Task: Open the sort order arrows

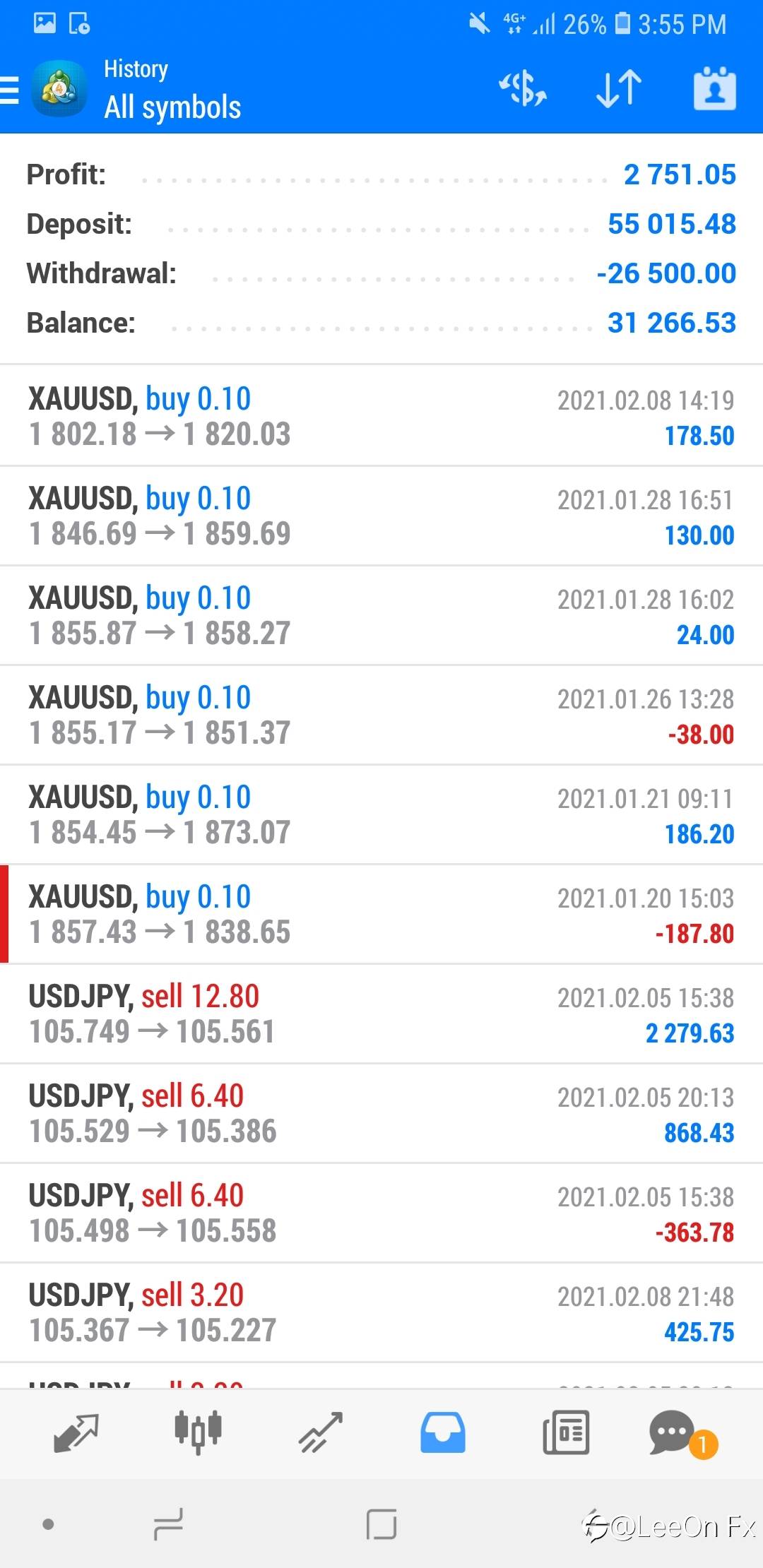Action: coord(619,89)
